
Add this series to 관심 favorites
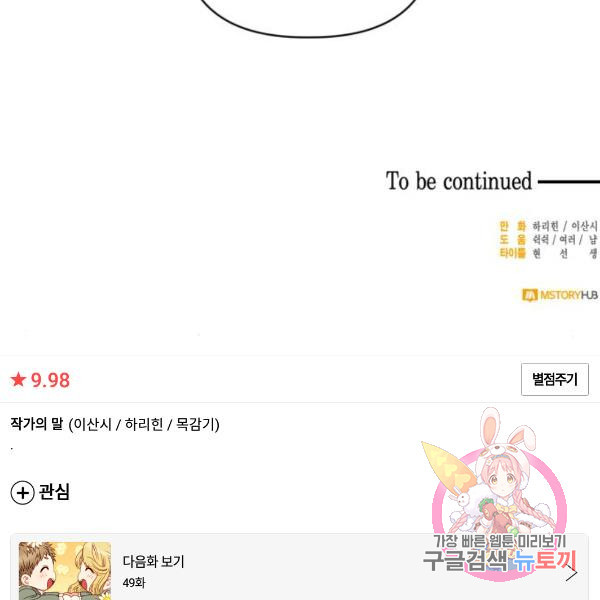tap(40, 492)
